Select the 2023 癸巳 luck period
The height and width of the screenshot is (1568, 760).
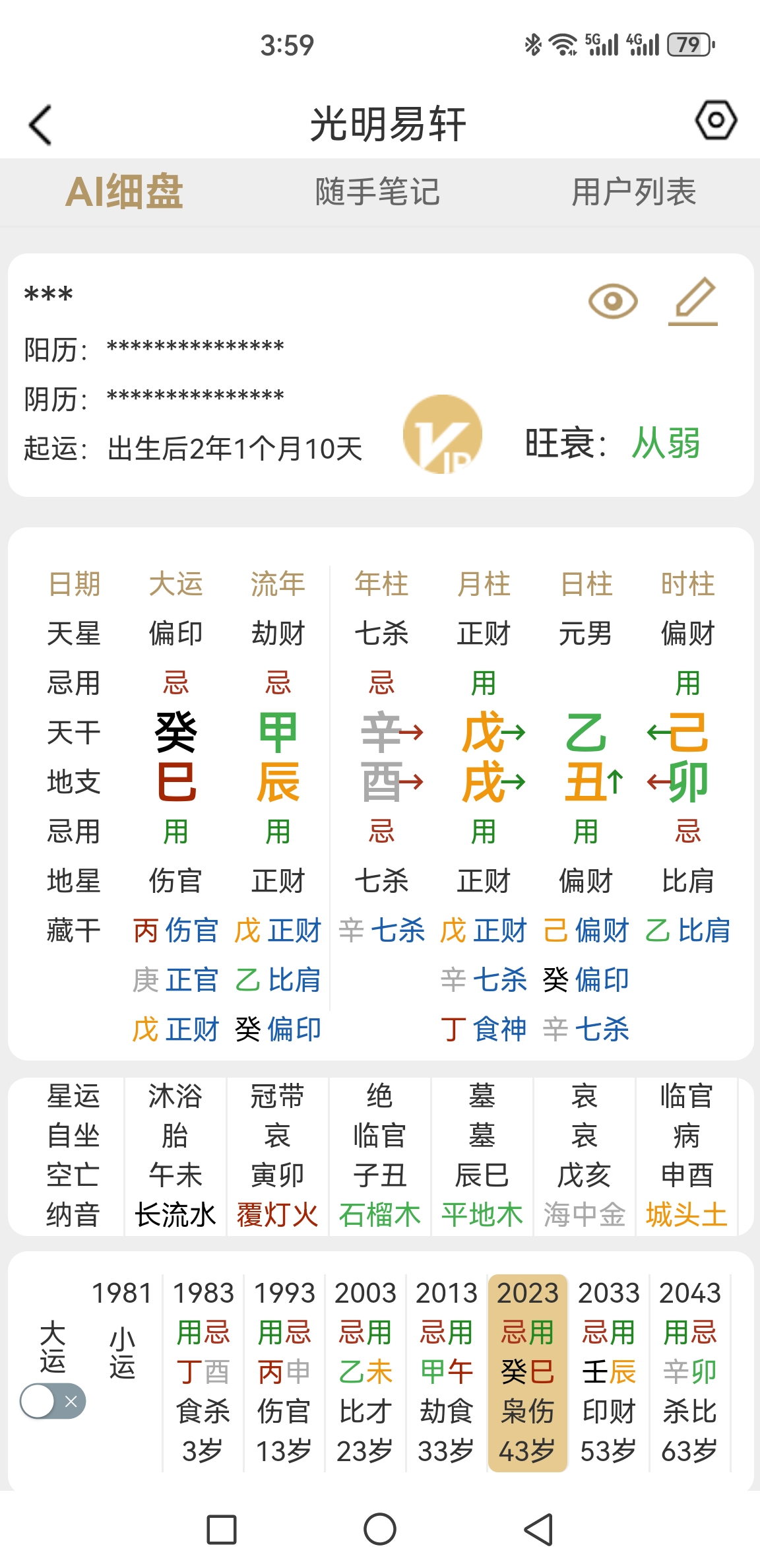[528, 1371]
